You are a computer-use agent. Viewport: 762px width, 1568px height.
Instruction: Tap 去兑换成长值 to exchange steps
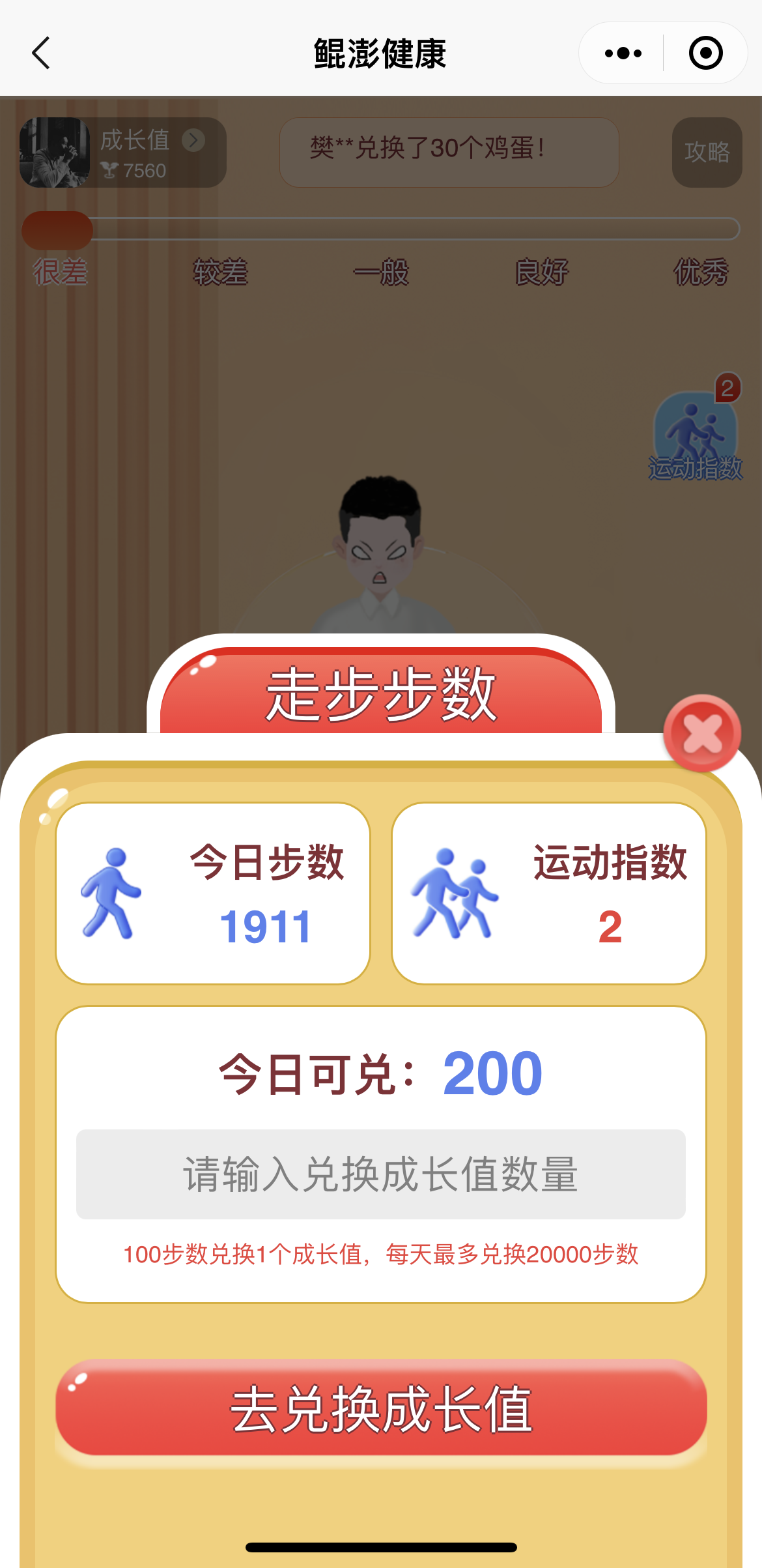coord(381,1409)
